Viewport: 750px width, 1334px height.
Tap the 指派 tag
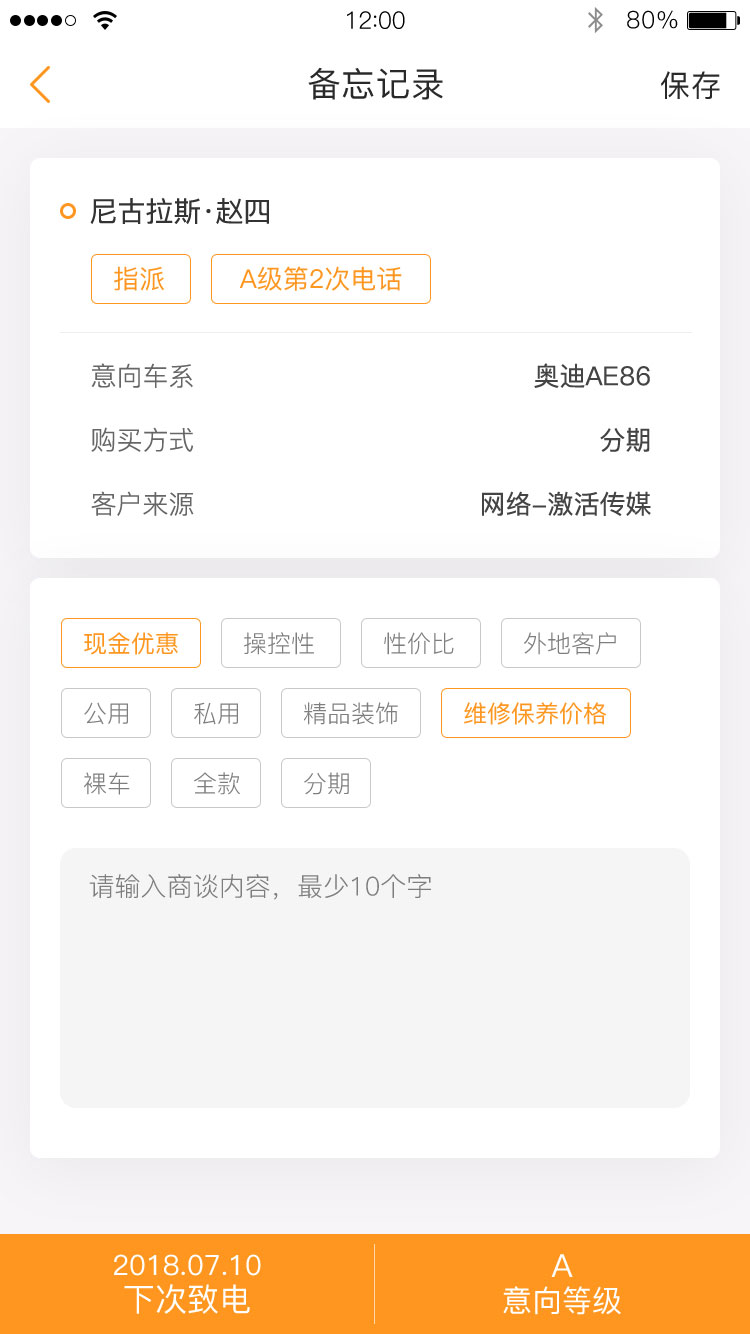pos(140,279)
